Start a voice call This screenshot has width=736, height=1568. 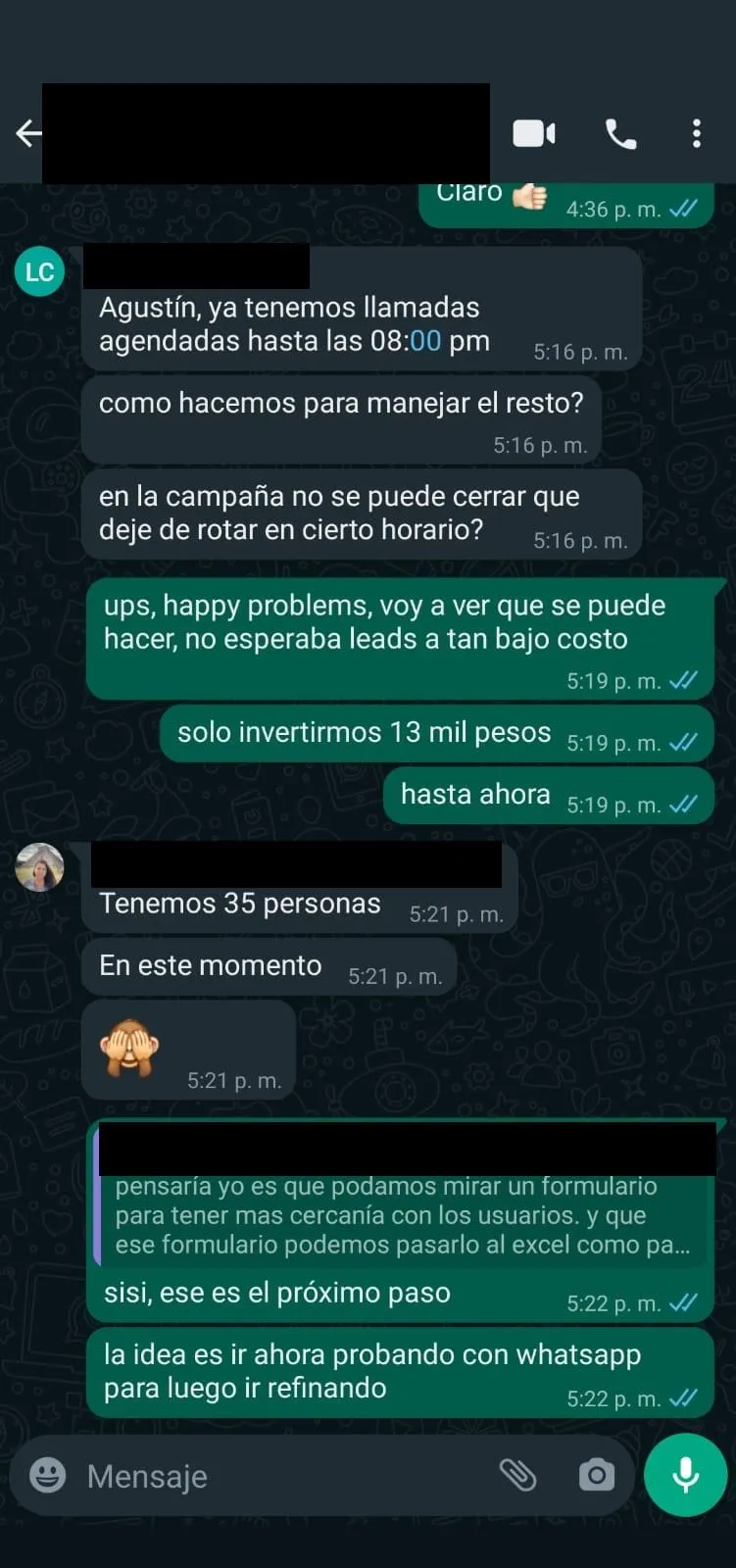(621, 133)
